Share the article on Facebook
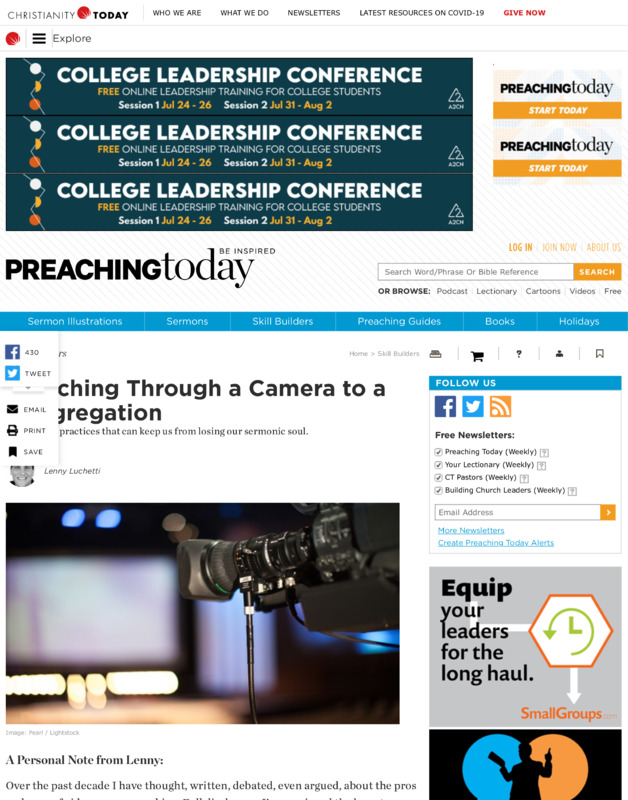 [13, 352]
